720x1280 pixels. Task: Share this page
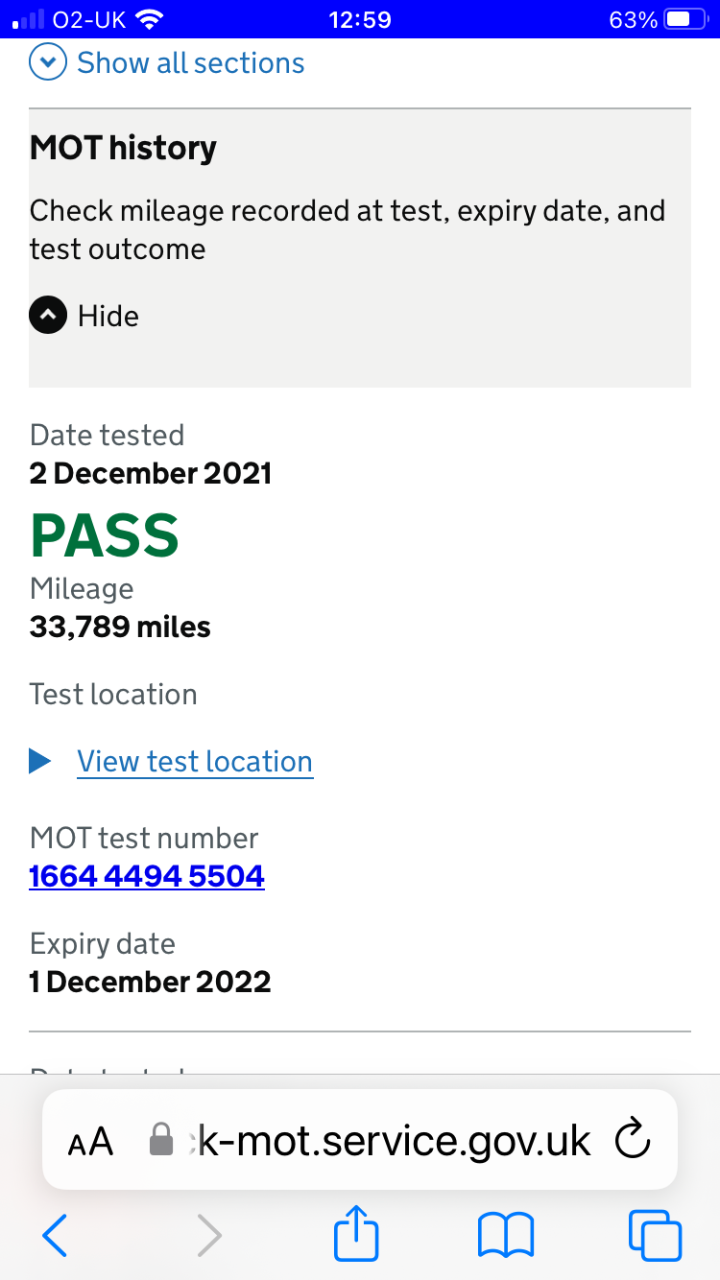356,1232
